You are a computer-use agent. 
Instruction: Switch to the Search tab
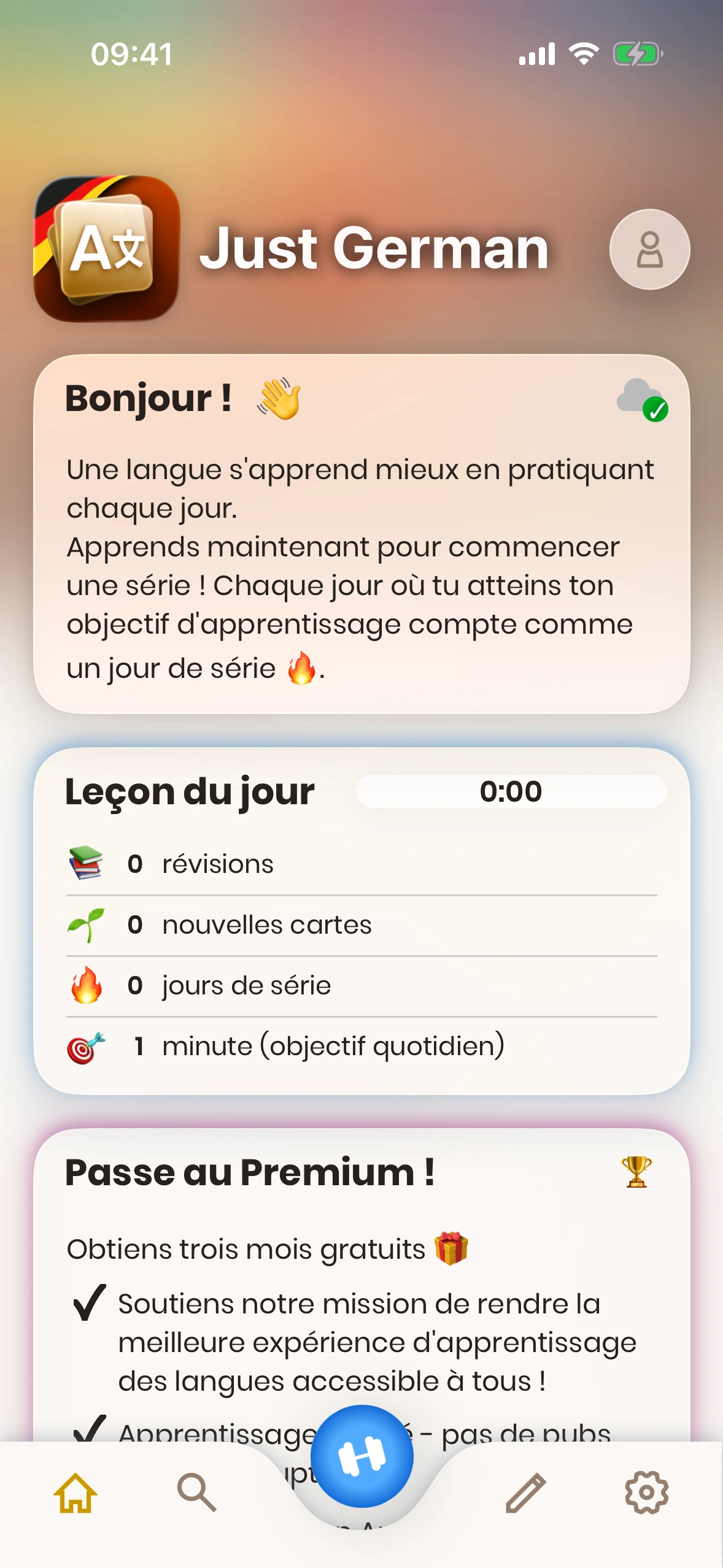[x=196, y=1493]
